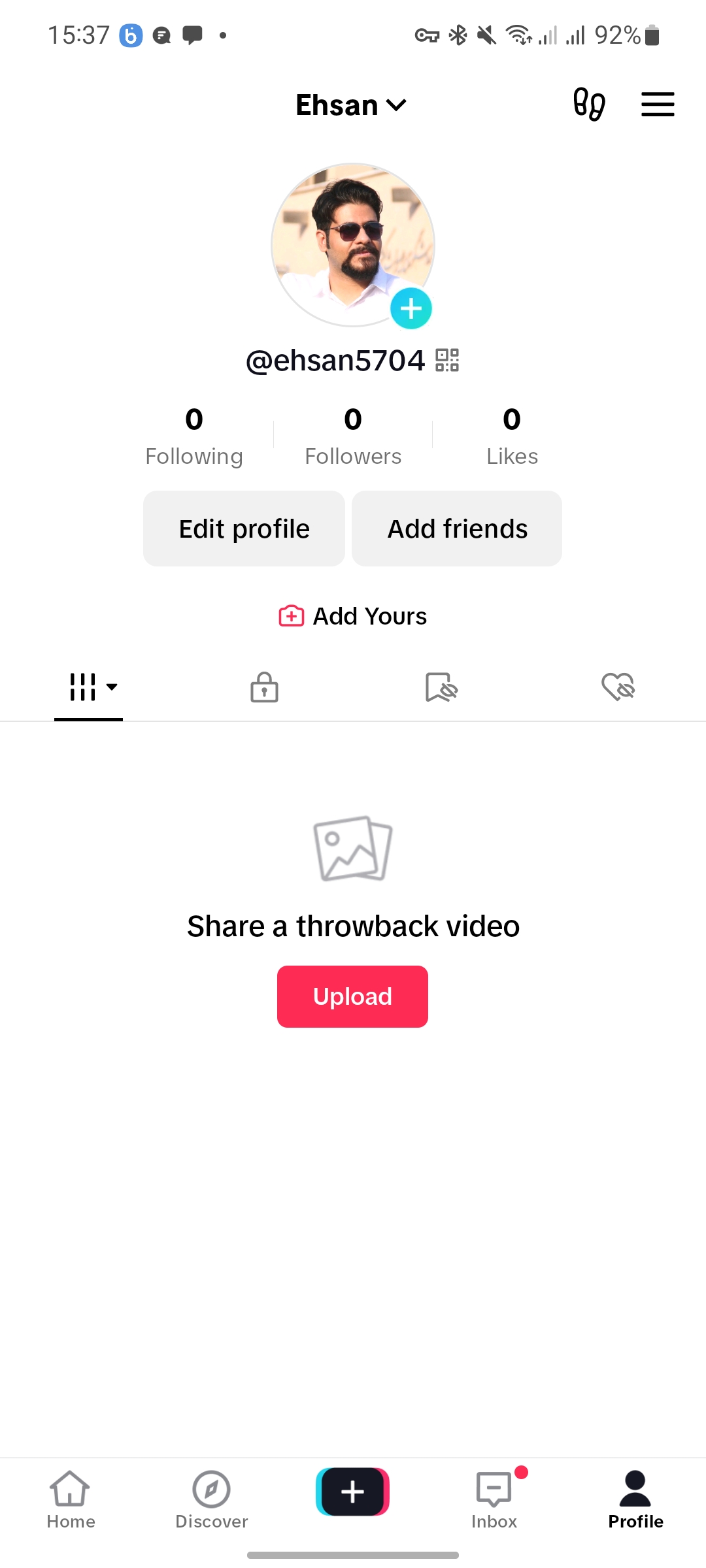Create a new post with the plus button
This screenshot has width=706, height=1568.
(352, 1492)
